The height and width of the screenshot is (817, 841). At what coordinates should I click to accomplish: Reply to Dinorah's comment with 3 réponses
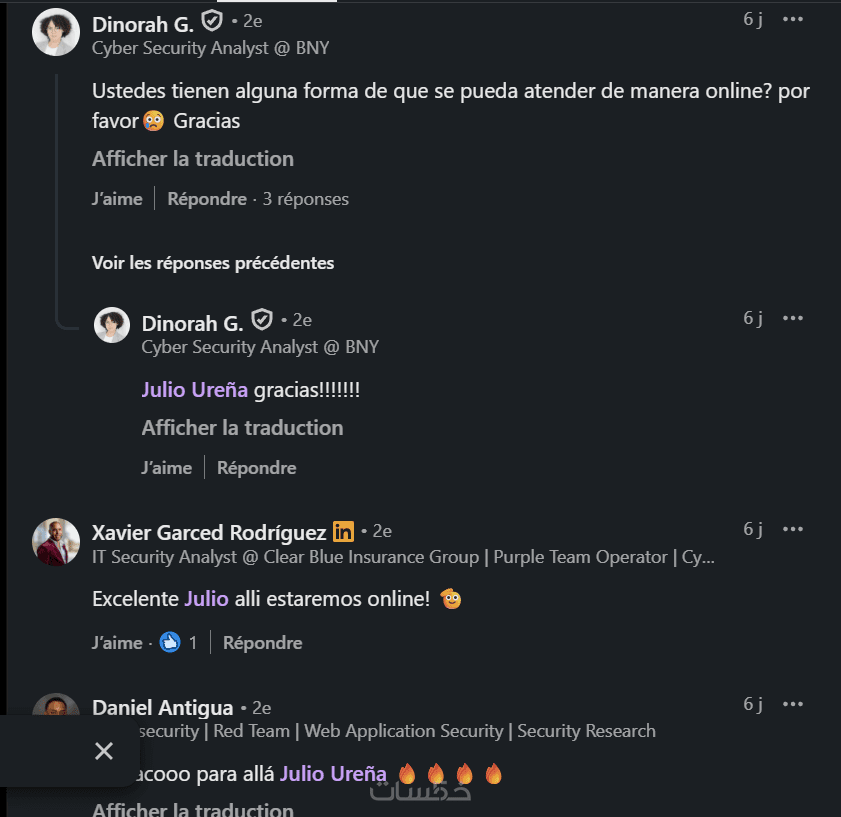pyautogui.click(x=207, y=199)
